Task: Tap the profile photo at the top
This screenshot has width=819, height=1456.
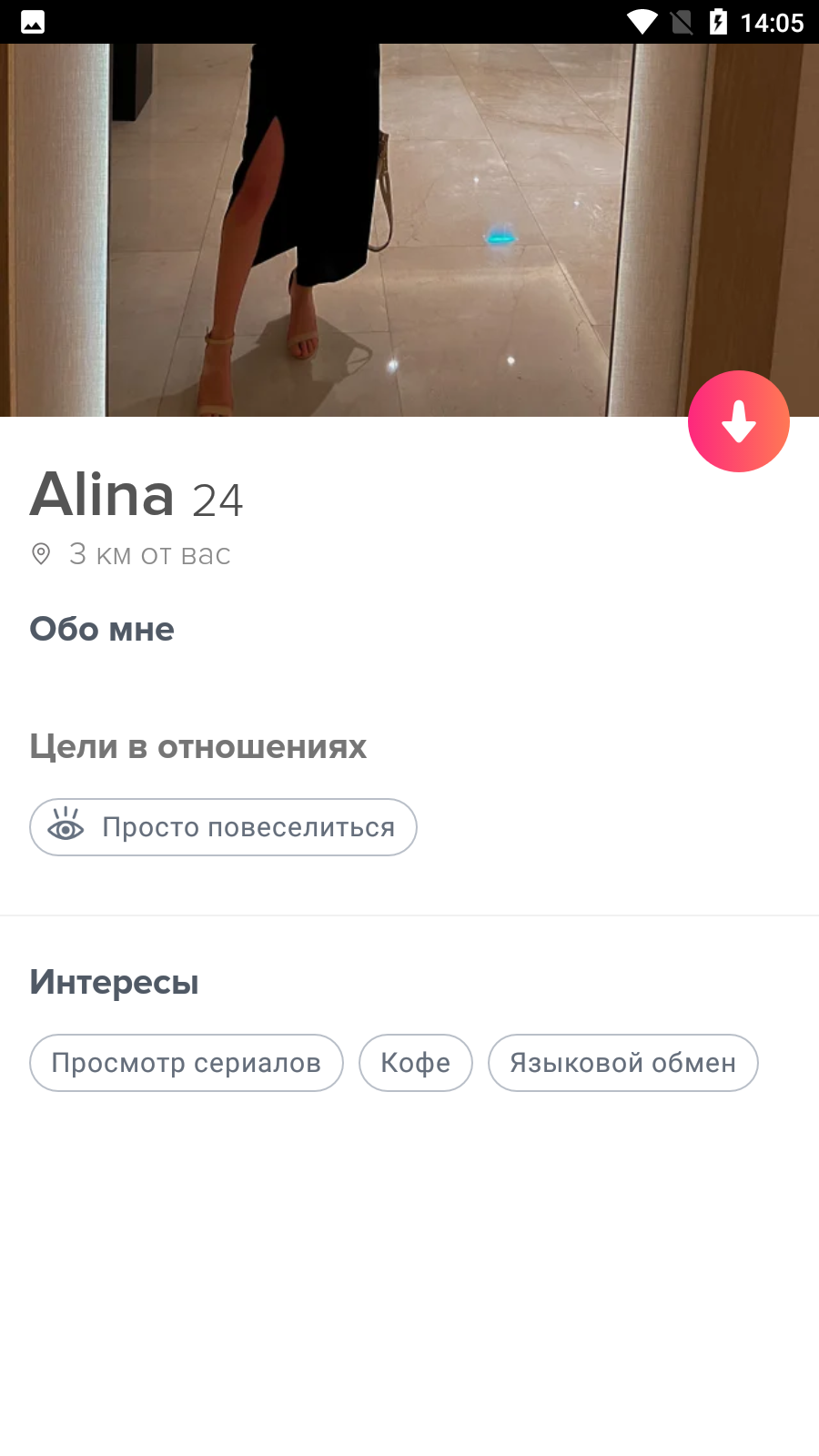Action: tap(409, 230)
